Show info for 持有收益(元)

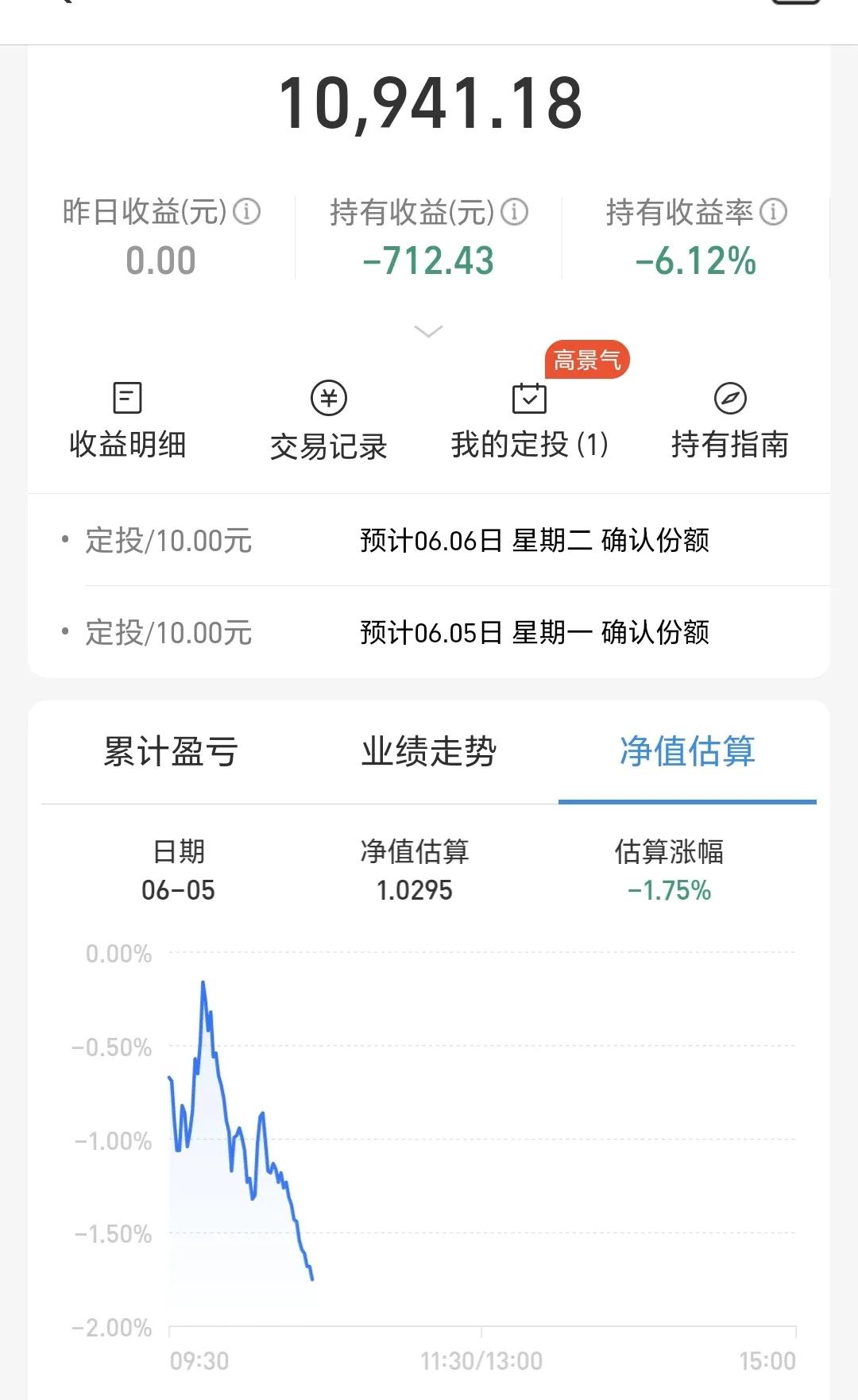pyautogui.click(x=515, y=212)
